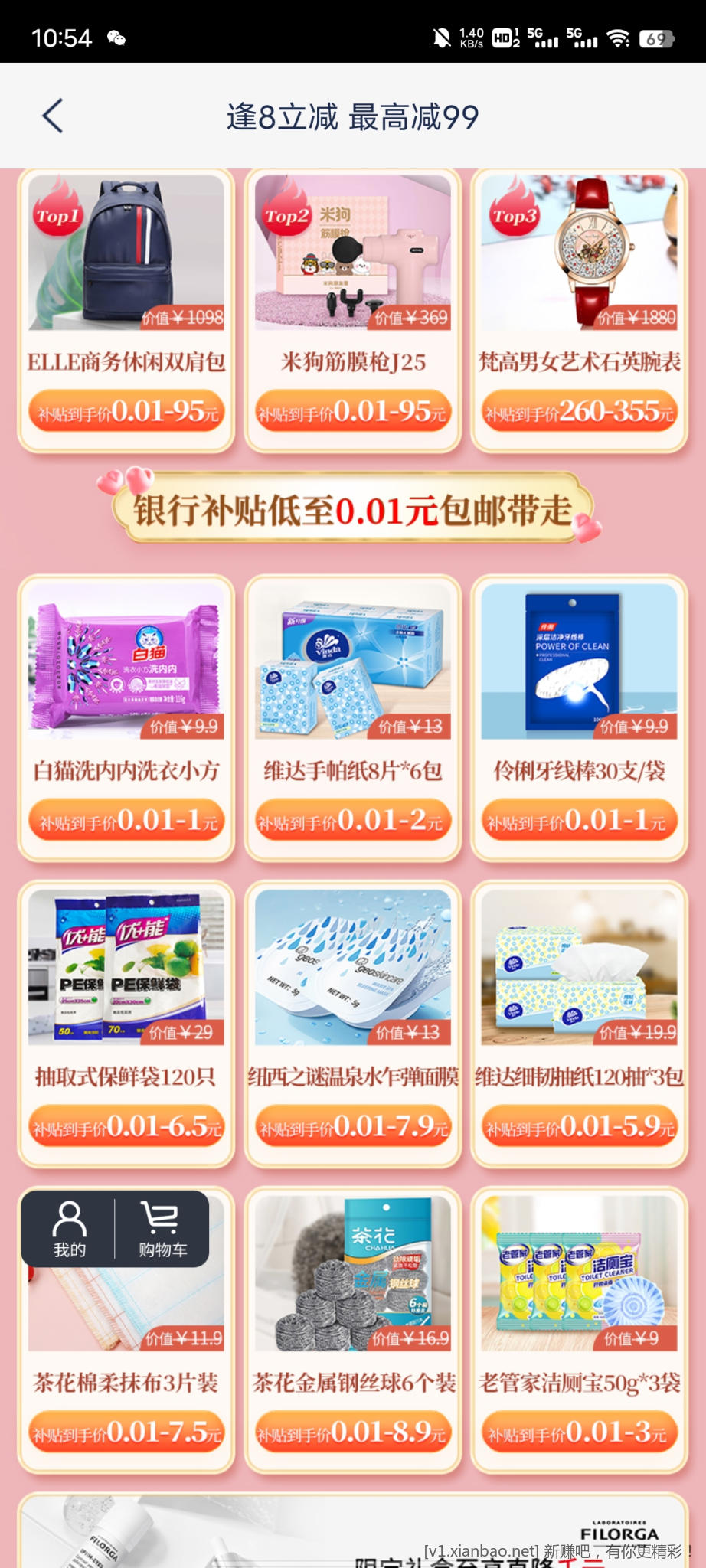The height and width of the screenshot is (1568, 706).
Task: Go back using the header arrow
Action: pyautogui.click(x=52, y=116)
